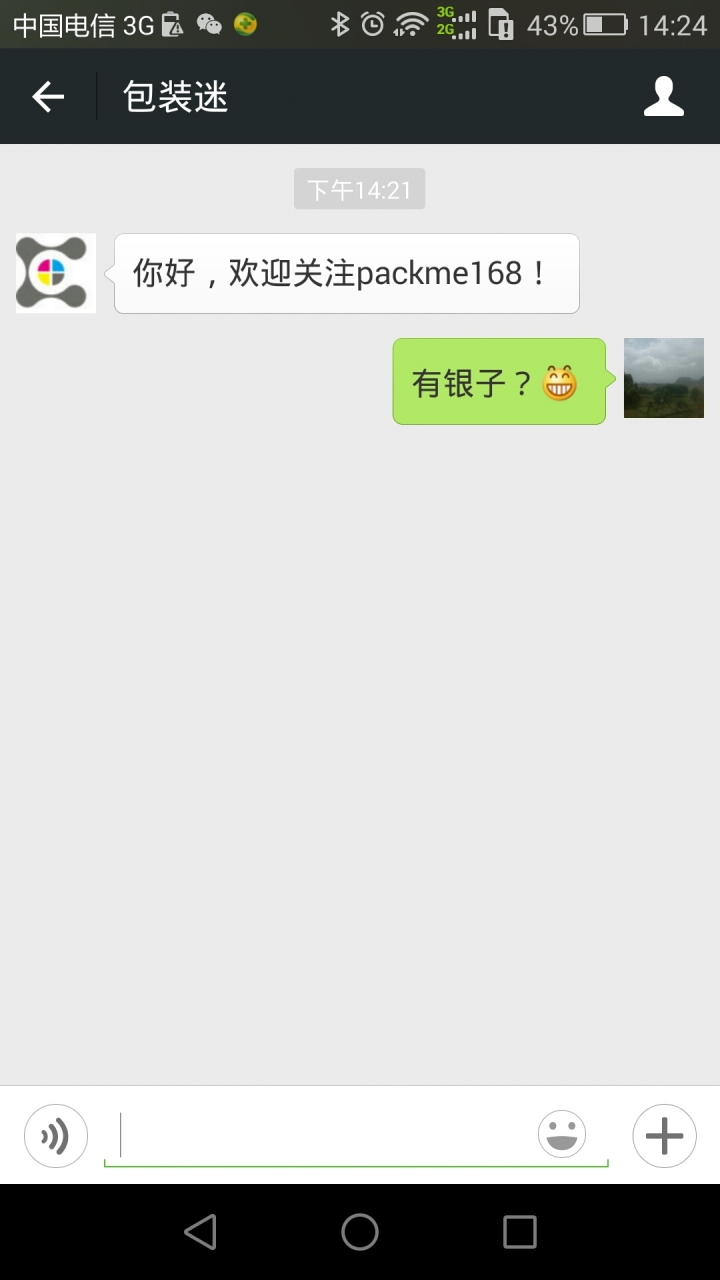Tap the 下午14:21 timestamp label

tap(359, 188)
